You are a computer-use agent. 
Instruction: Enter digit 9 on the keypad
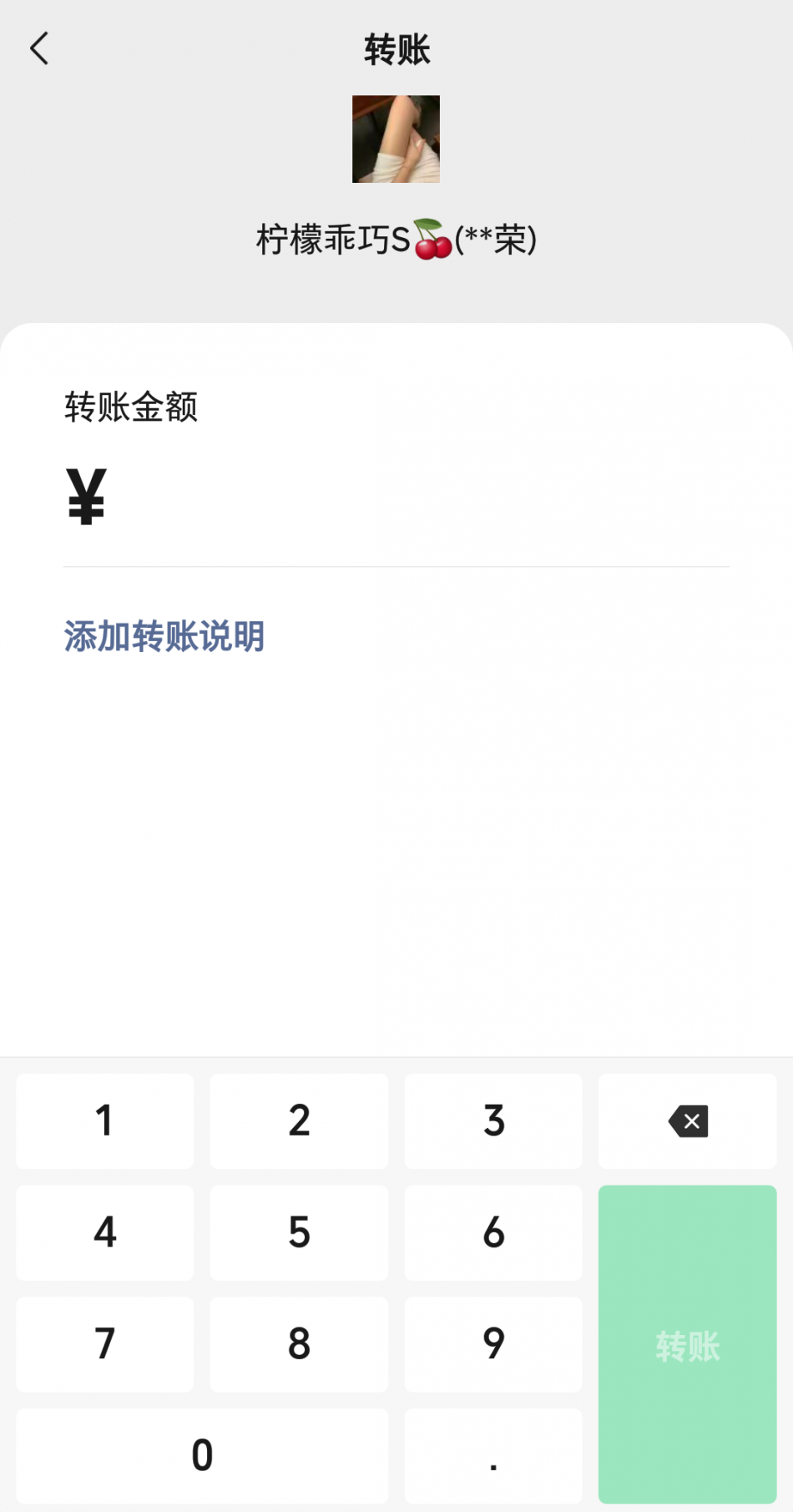tap(493, 1343)
